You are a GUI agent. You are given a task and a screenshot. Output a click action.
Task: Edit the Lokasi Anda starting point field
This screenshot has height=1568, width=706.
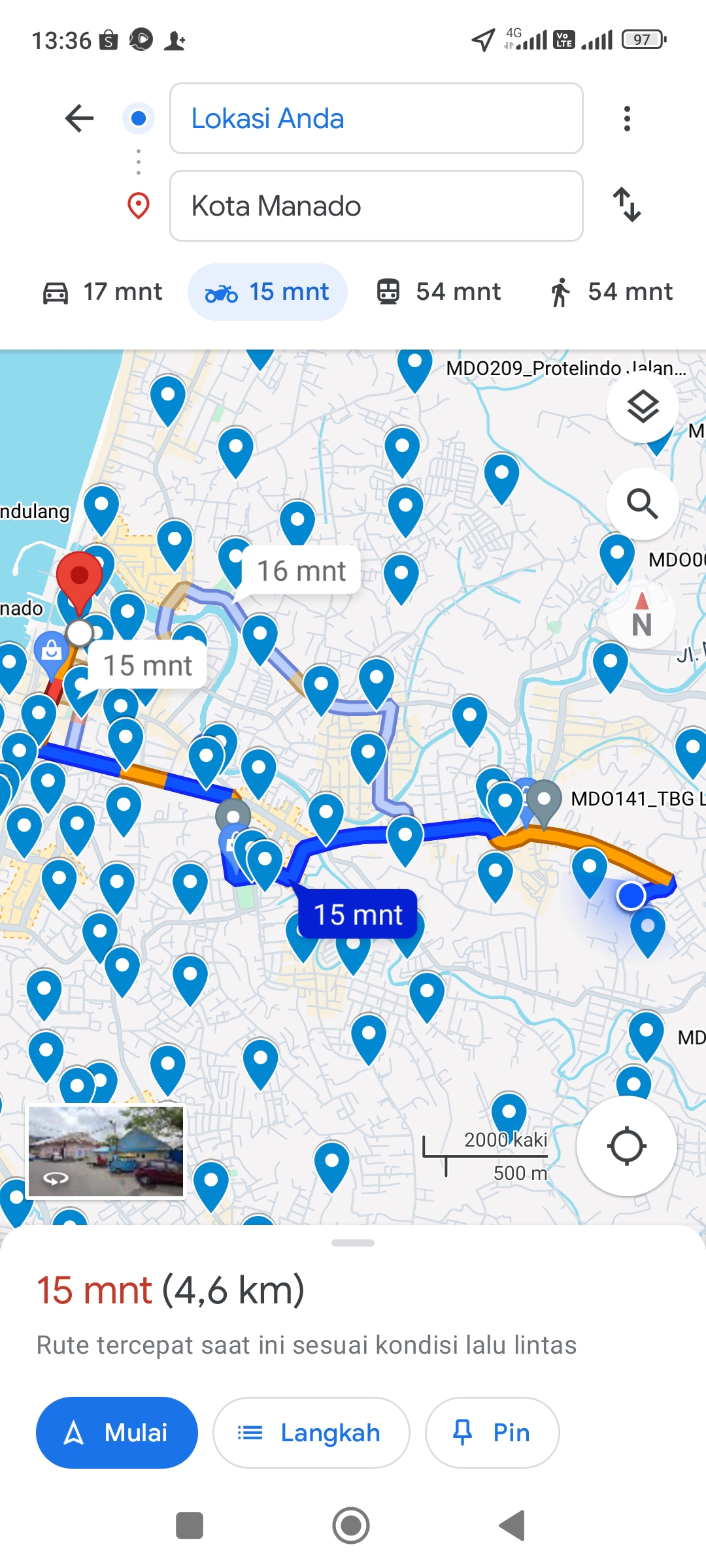tap(377, 118)
